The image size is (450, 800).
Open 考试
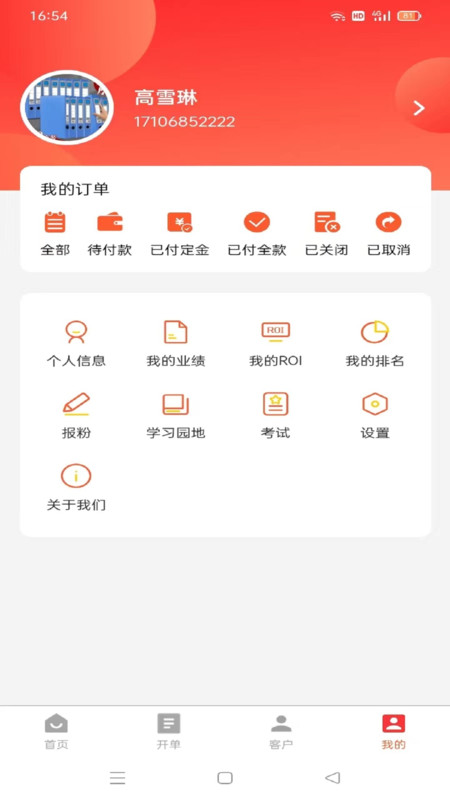(276, 415)
